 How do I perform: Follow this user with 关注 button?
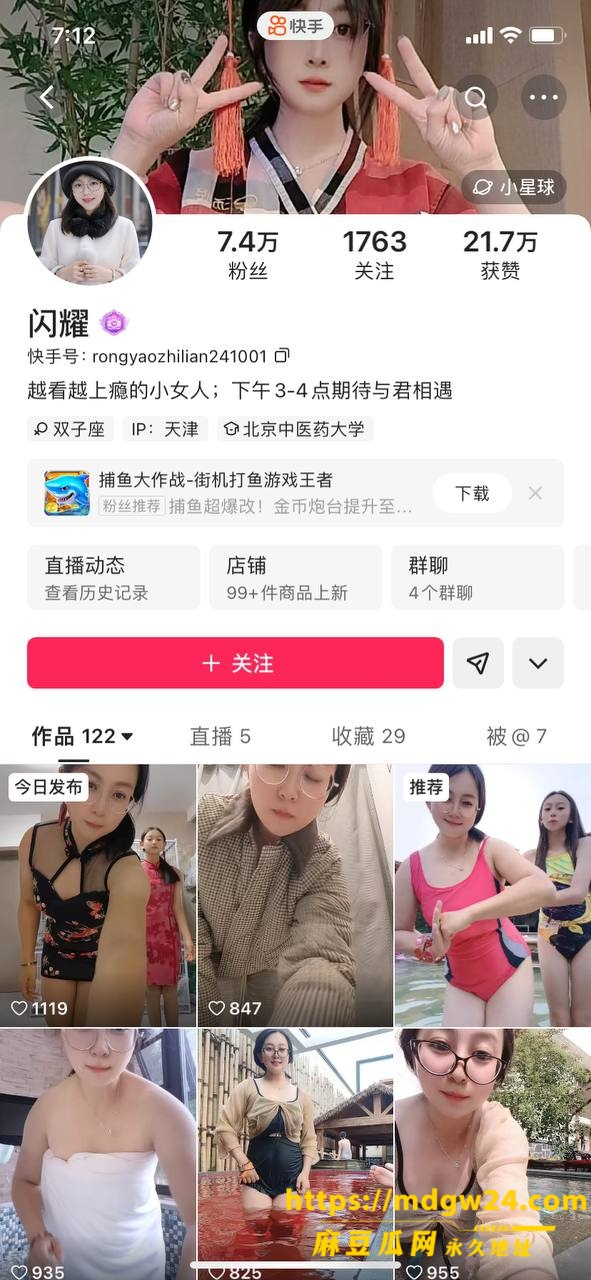(235, 663)
